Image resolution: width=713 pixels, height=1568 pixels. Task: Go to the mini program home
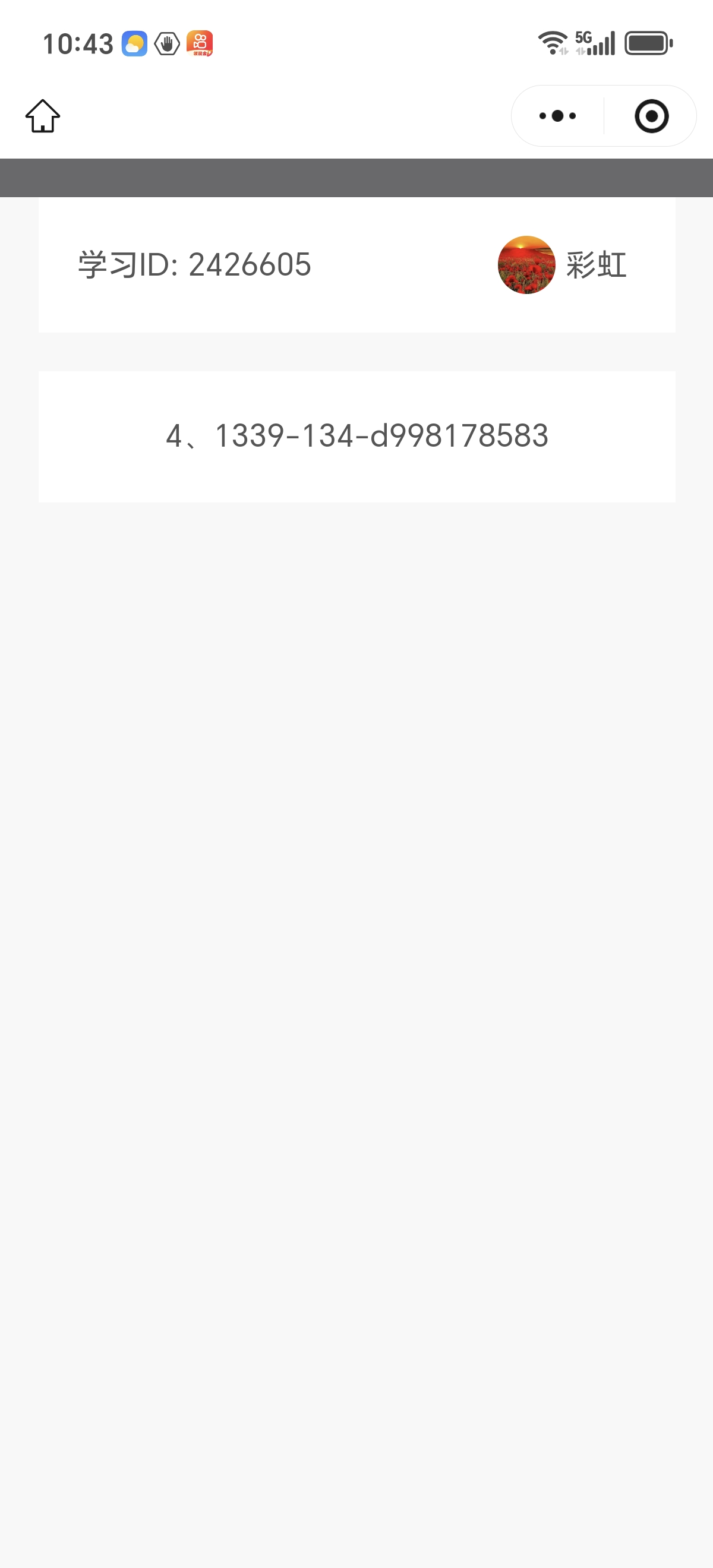pos(43,116)
